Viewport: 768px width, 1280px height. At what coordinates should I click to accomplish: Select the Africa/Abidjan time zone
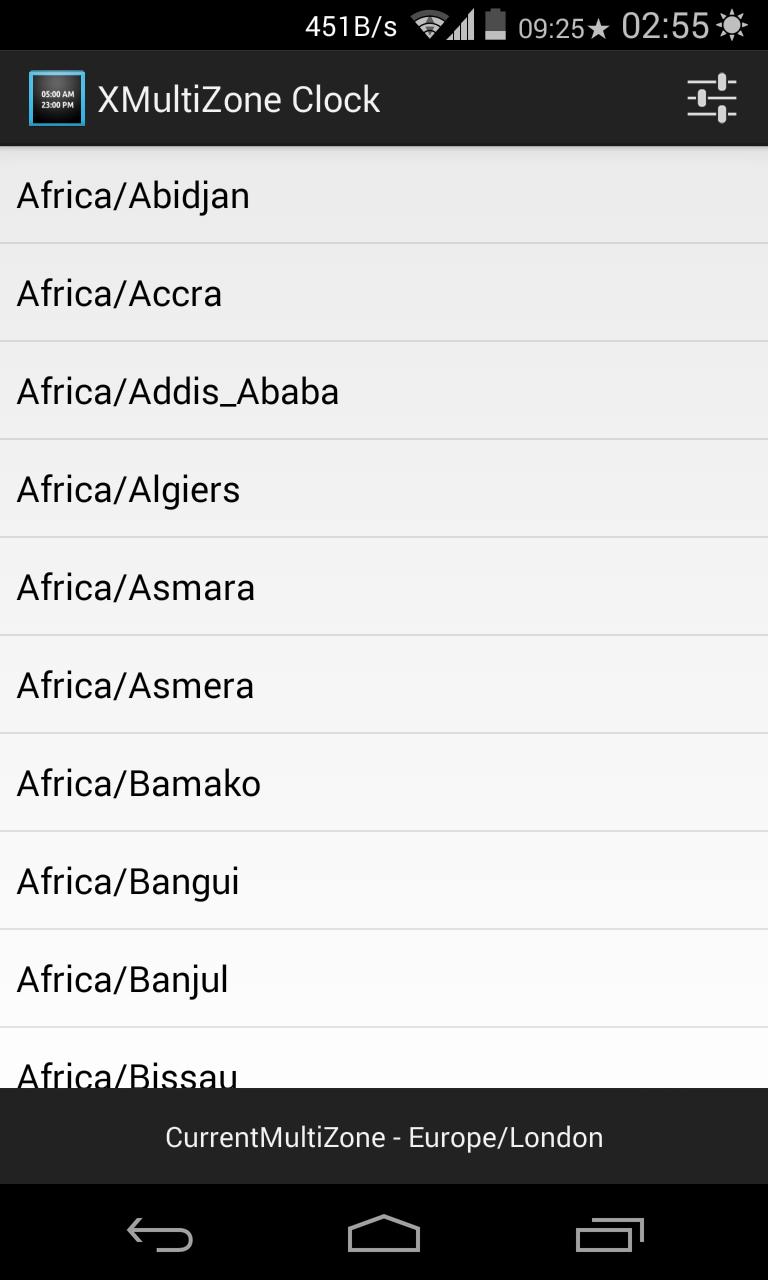(x=384, y=196)
